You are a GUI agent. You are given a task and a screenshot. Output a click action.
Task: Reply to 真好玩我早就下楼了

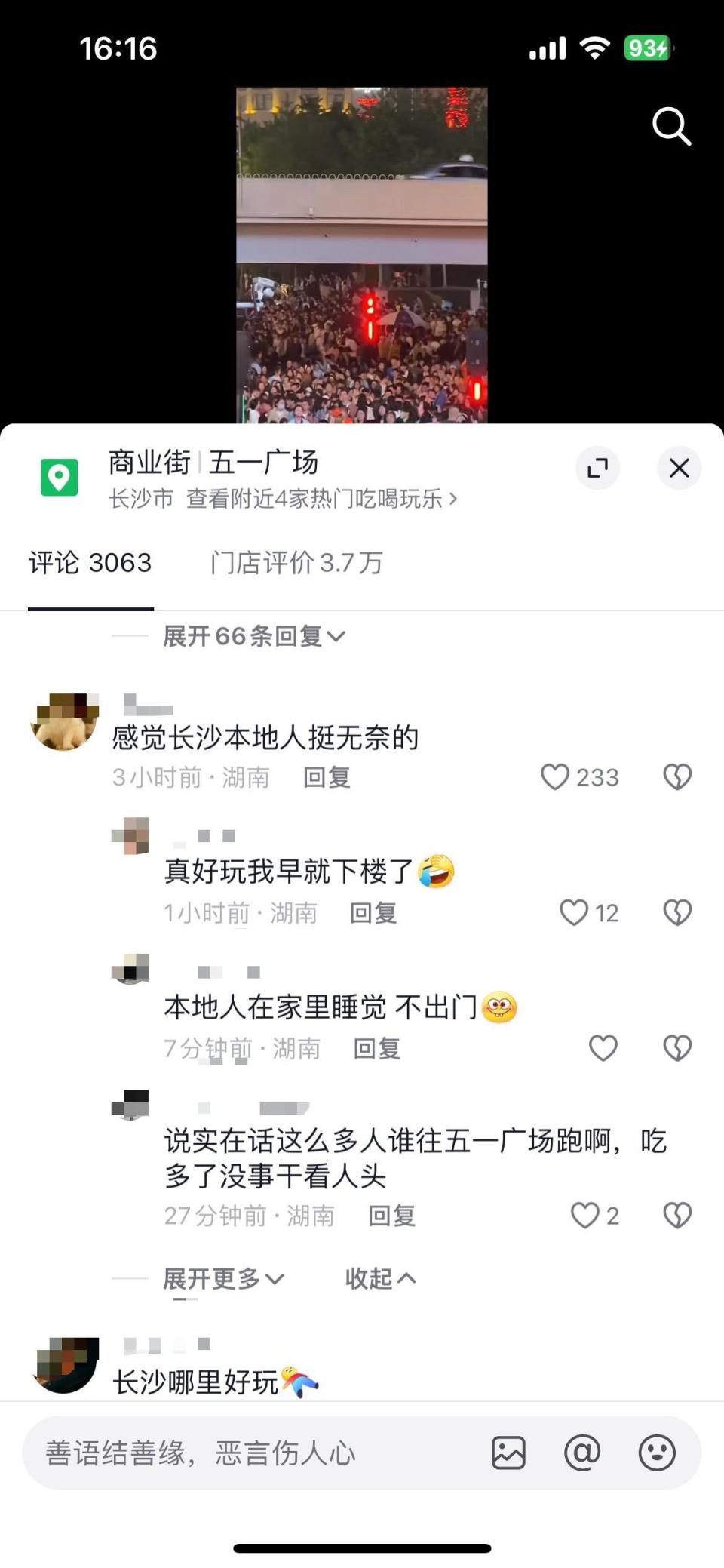[x=373, y=913]
